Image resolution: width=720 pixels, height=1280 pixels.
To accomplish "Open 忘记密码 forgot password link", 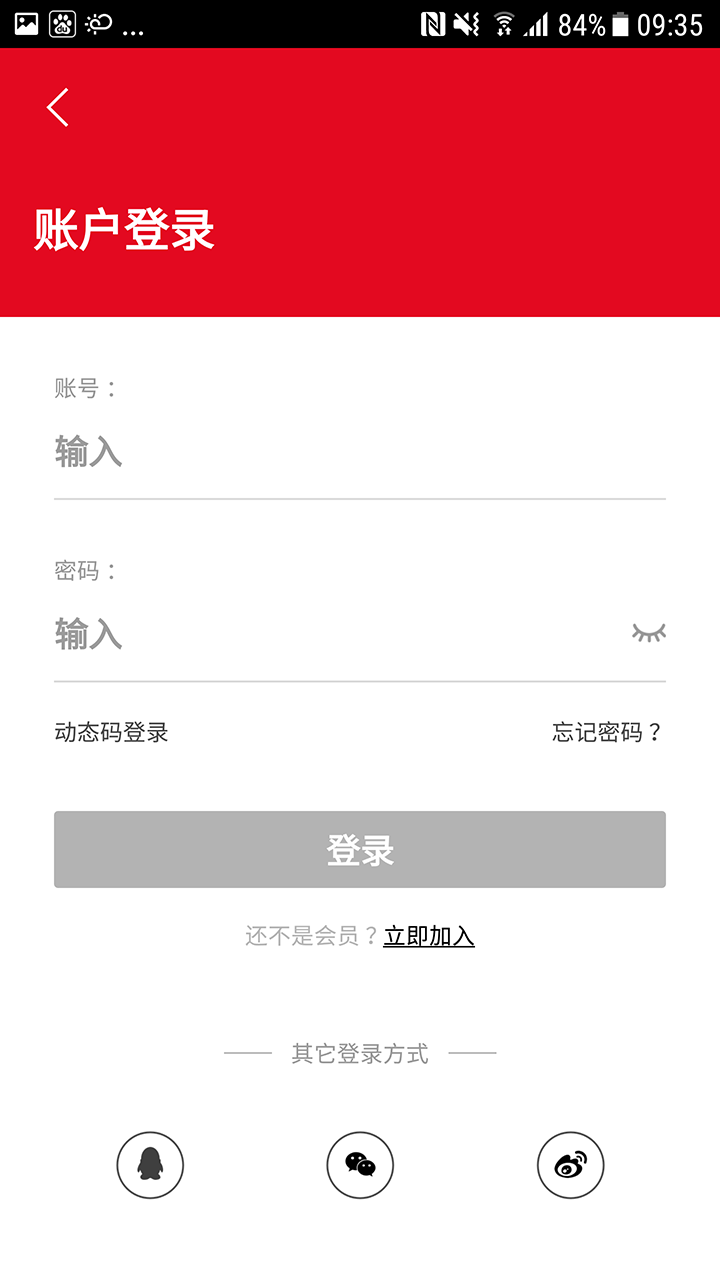I will click(x=607, y=732).
